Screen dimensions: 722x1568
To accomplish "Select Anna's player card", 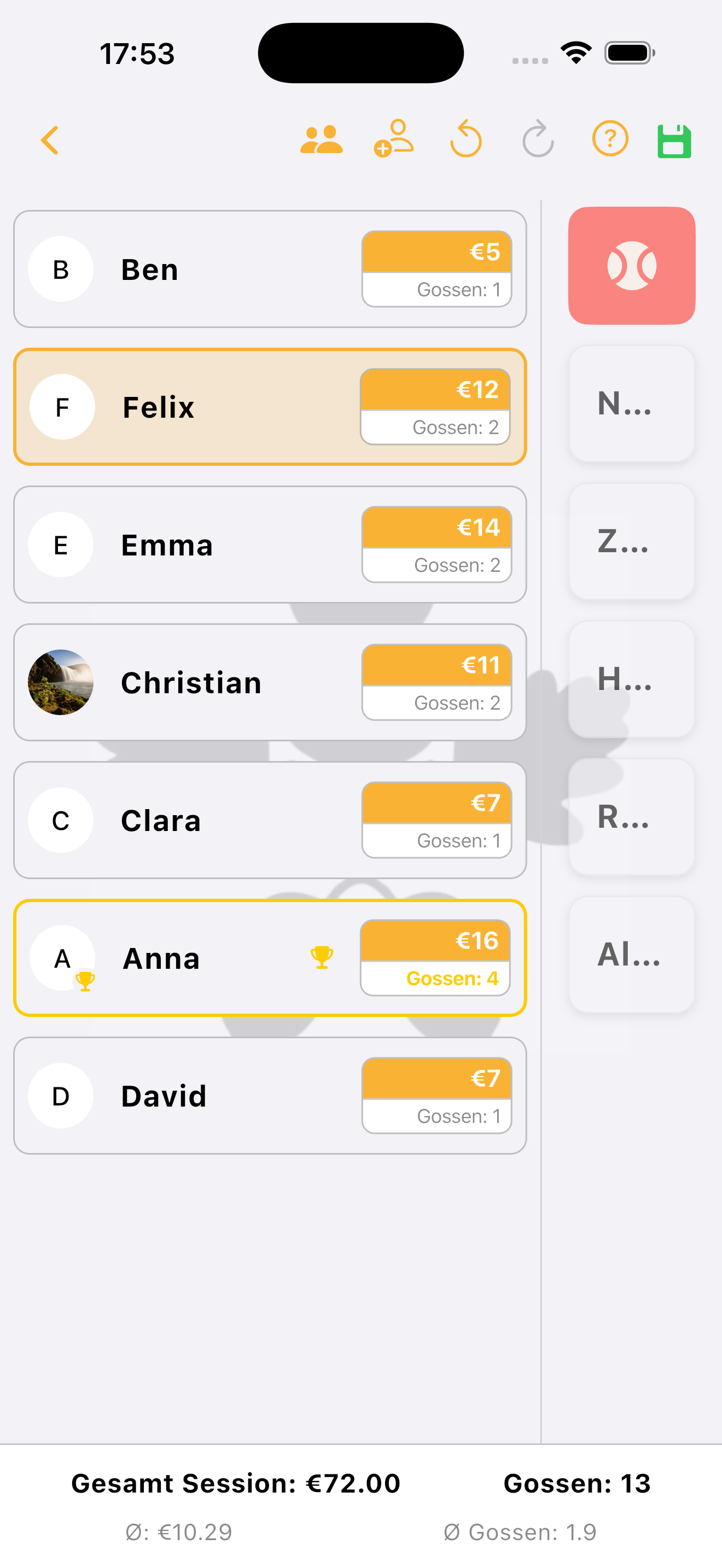I will pos(270,957).
